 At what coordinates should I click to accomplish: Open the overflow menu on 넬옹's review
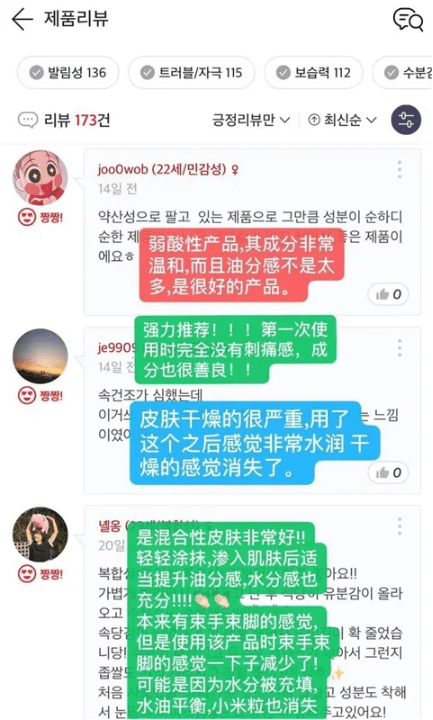399,526
